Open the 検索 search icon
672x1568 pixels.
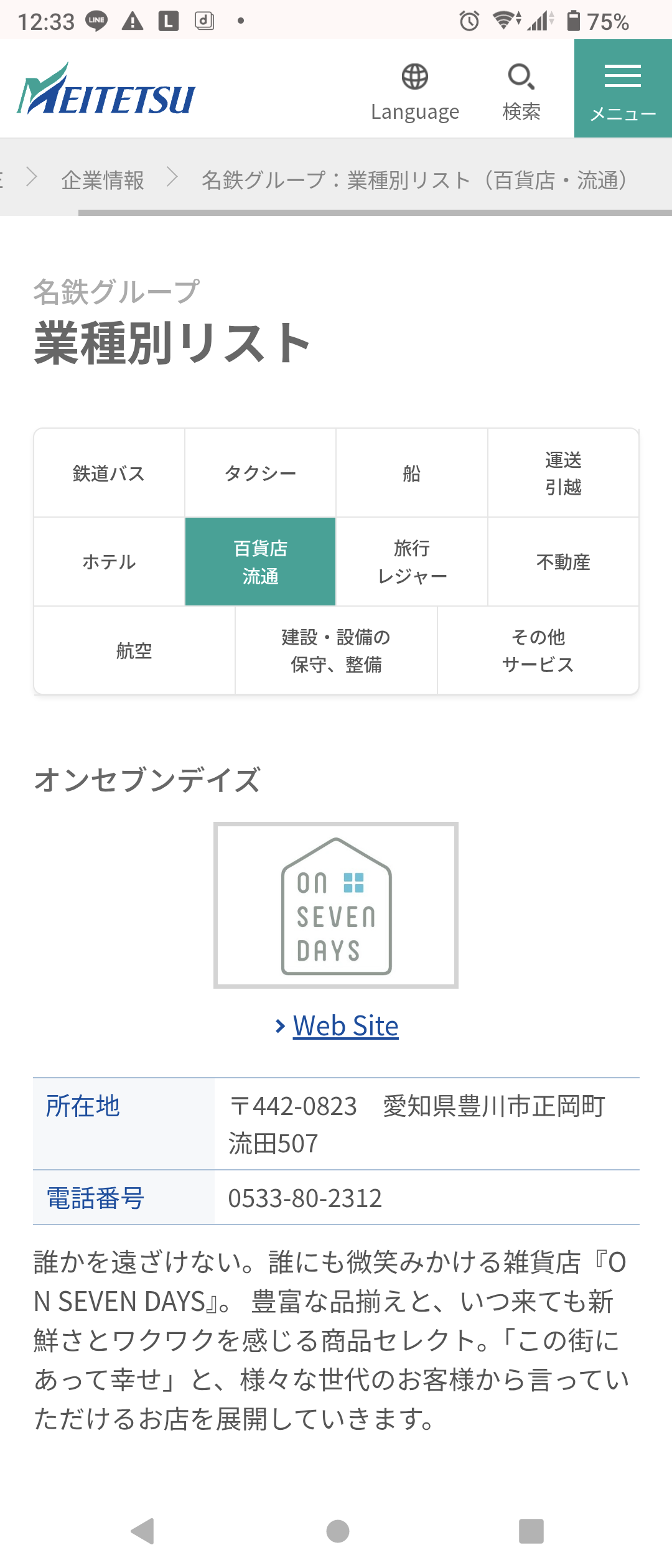(x=521, y=92)
